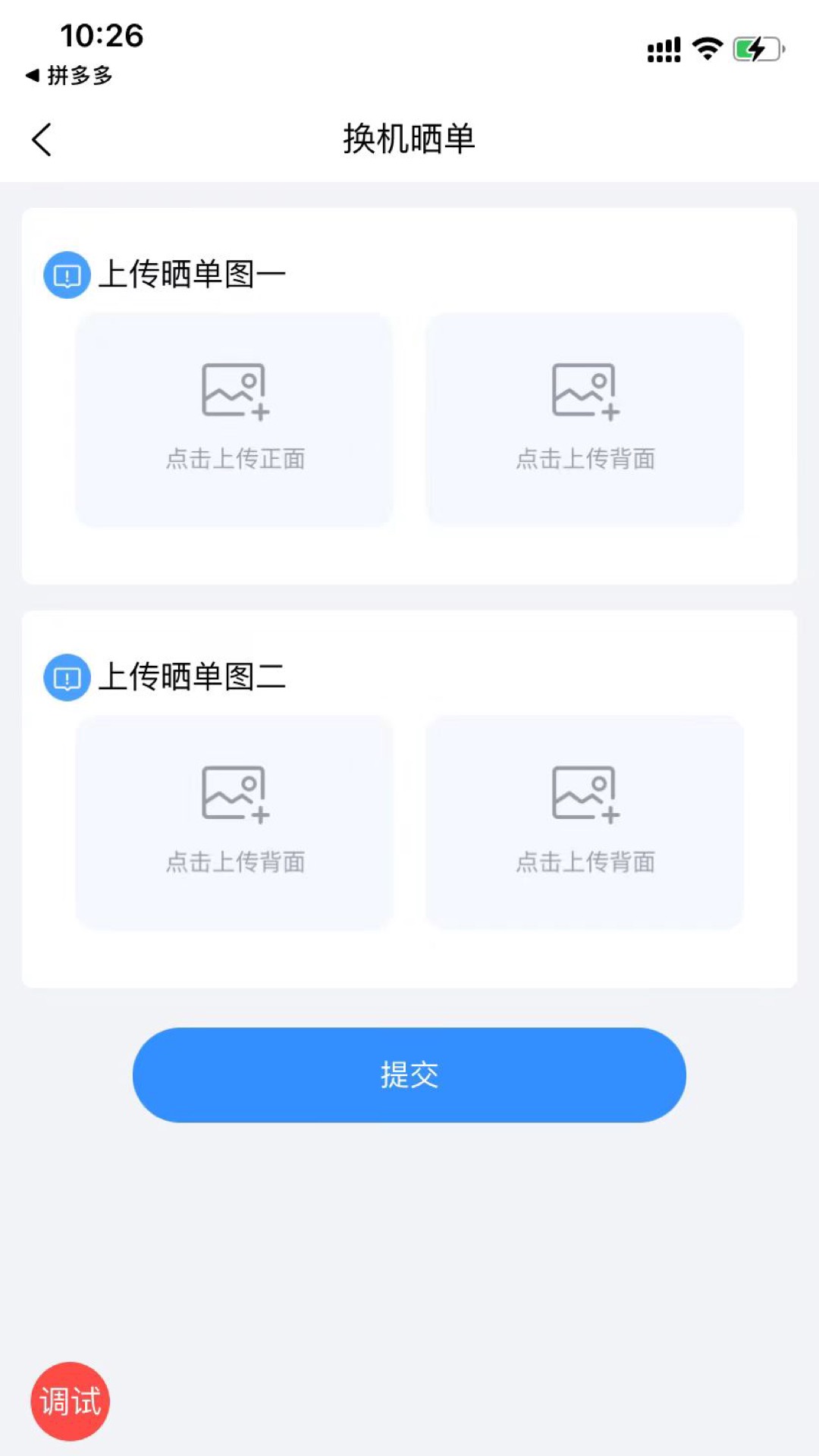This screenshot has width=819, height=1456.
Task: Upload back photo in 上传晒单图一
Action: click(585, 419)
